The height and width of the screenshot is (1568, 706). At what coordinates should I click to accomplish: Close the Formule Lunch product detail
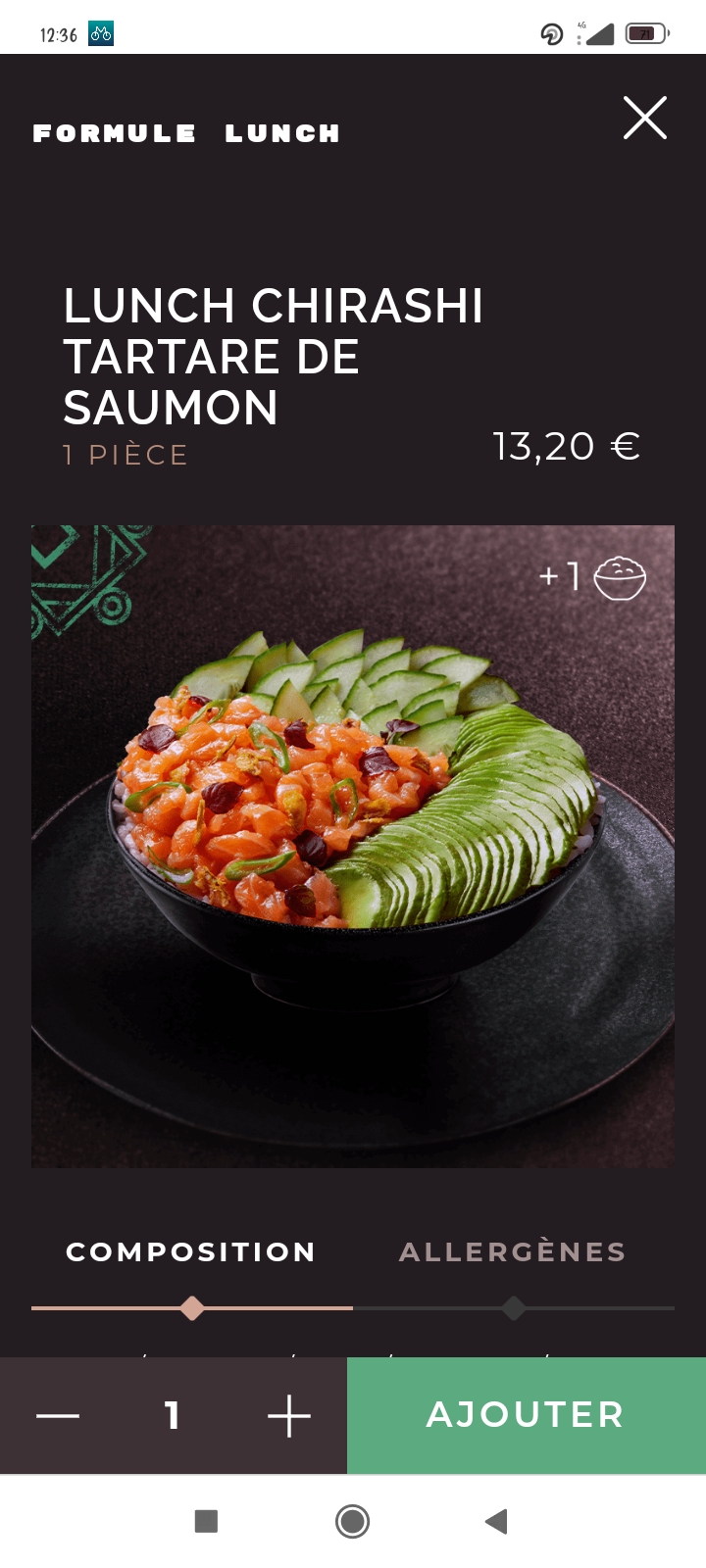click(645, 119)
